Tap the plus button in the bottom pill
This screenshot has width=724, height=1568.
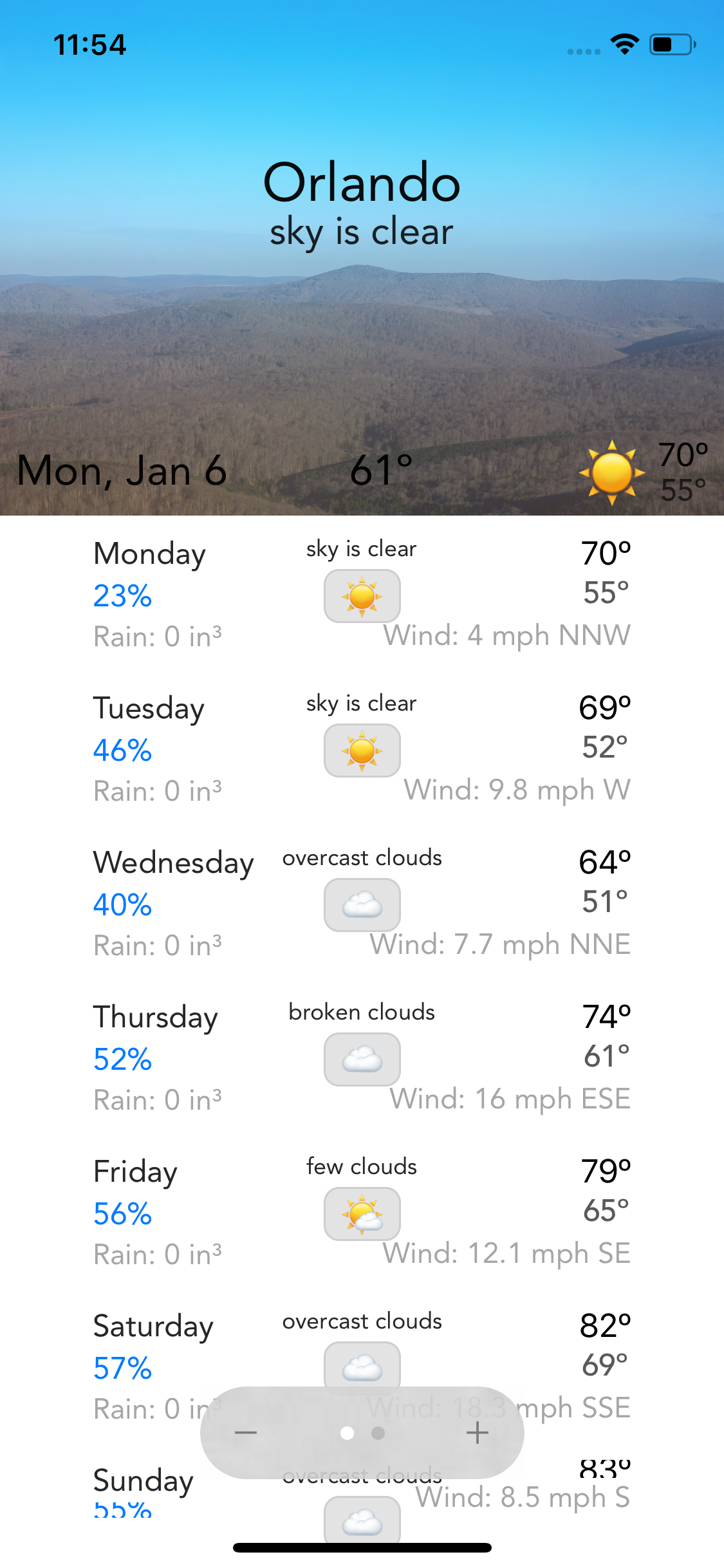478,1433
